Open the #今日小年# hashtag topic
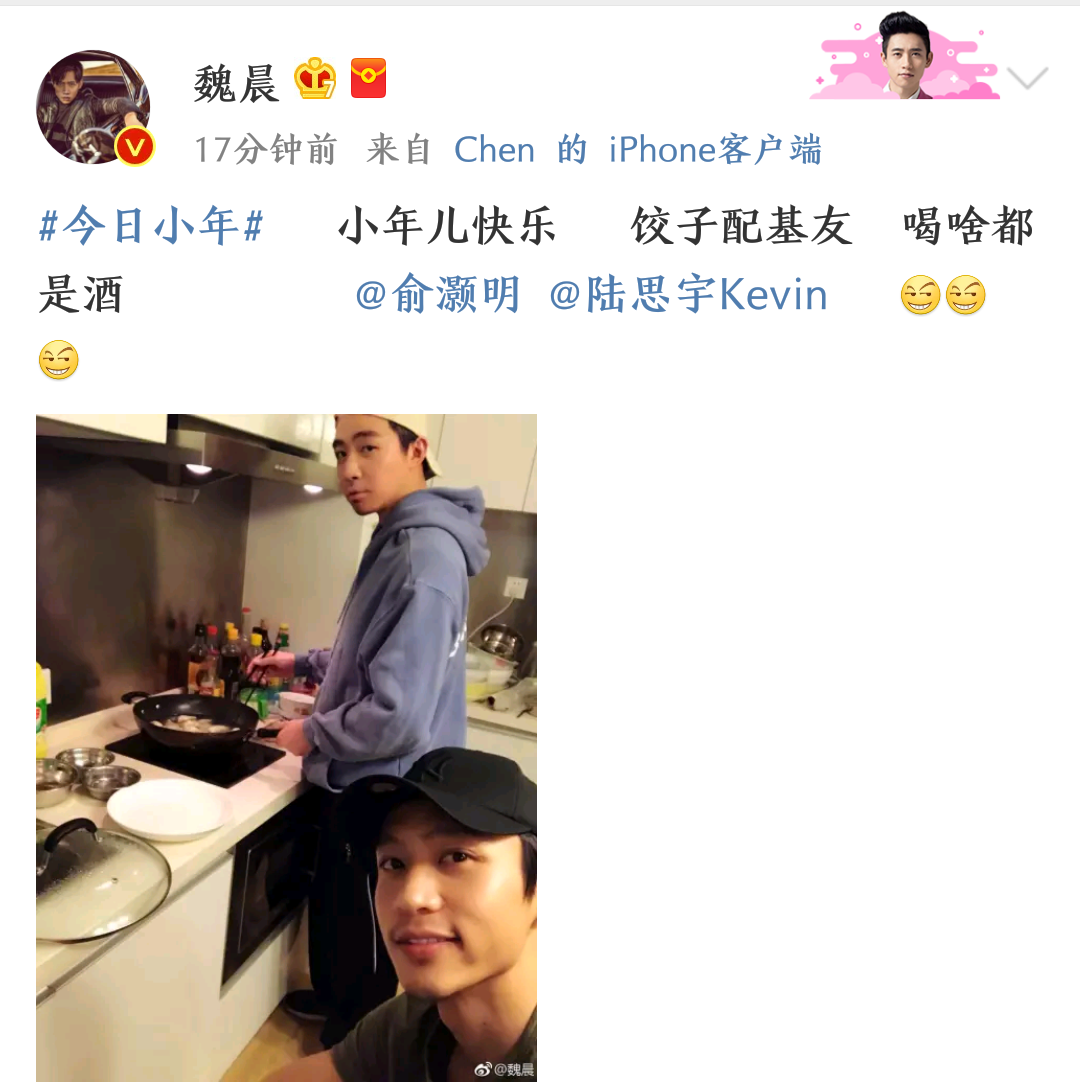This screenshot has width=1080, height=1088. point(151,227)
